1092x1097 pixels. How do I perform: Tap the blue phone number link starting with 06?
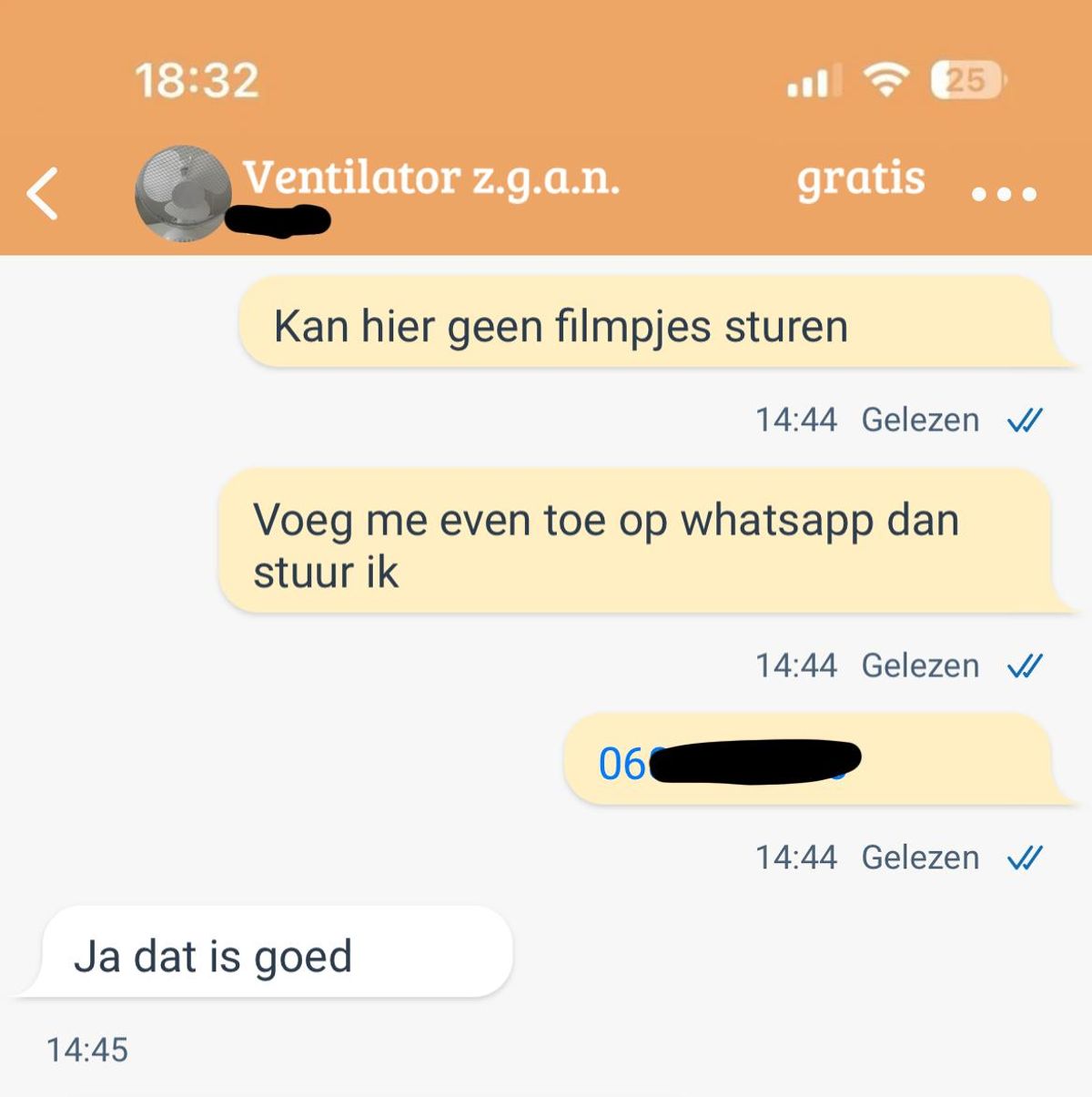click(623, 763)
